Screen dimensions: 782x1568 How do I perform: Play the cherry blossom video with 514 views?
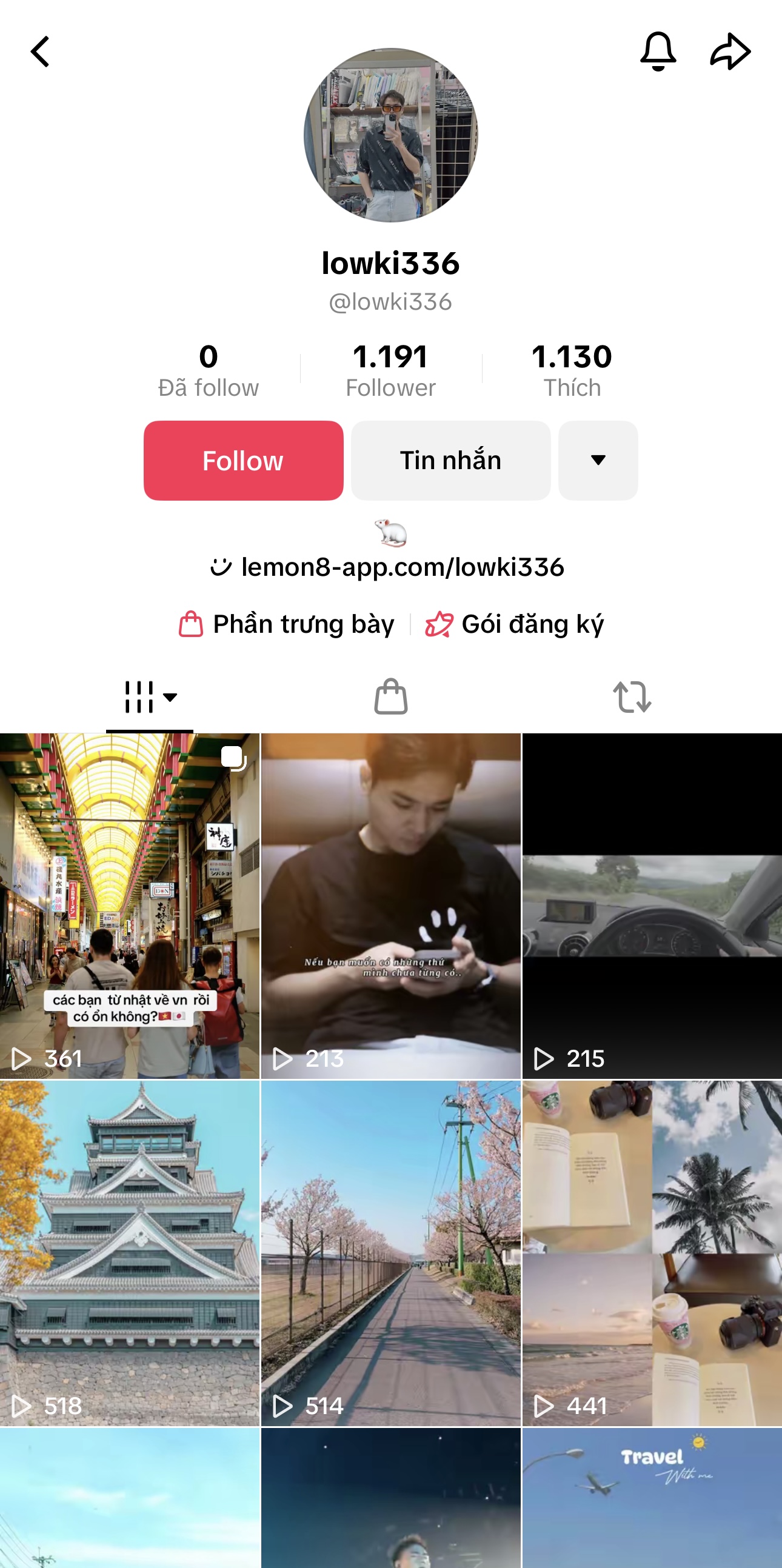point(390,1253)
